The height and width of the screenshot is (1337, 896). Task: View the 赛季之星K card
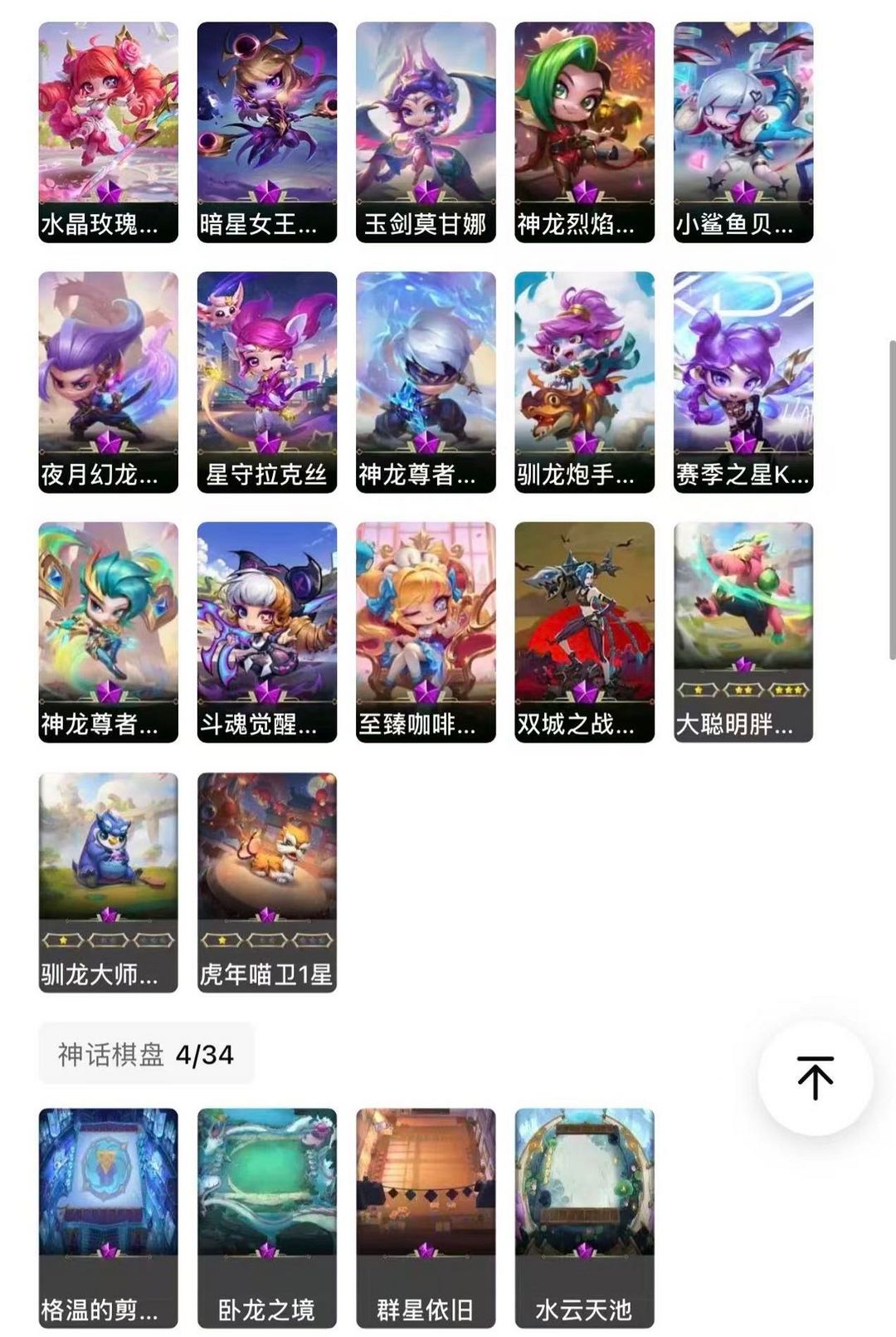743,383
